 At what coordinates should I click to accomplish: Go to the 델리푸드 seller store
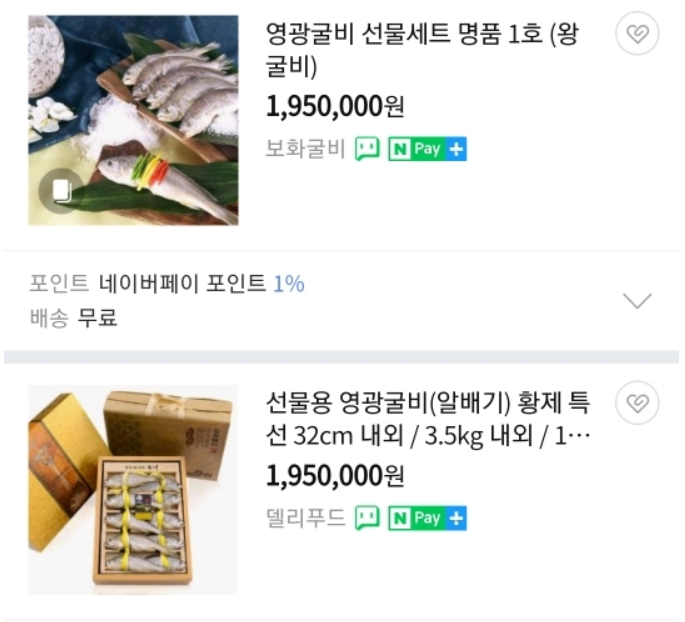pos(305,518)
